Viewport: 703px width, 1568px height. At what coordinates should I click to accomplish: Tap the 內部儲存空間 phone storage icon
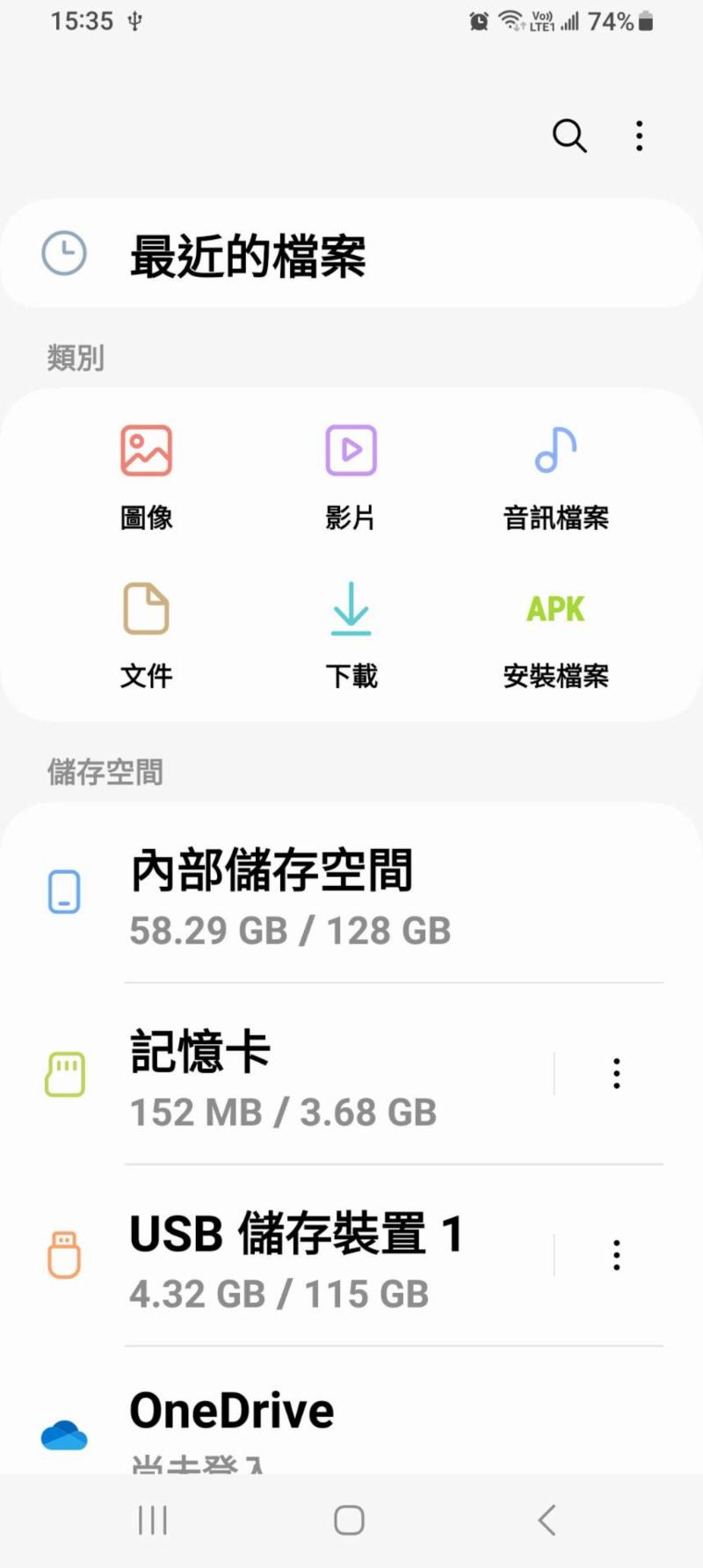[x=63, y=892]
